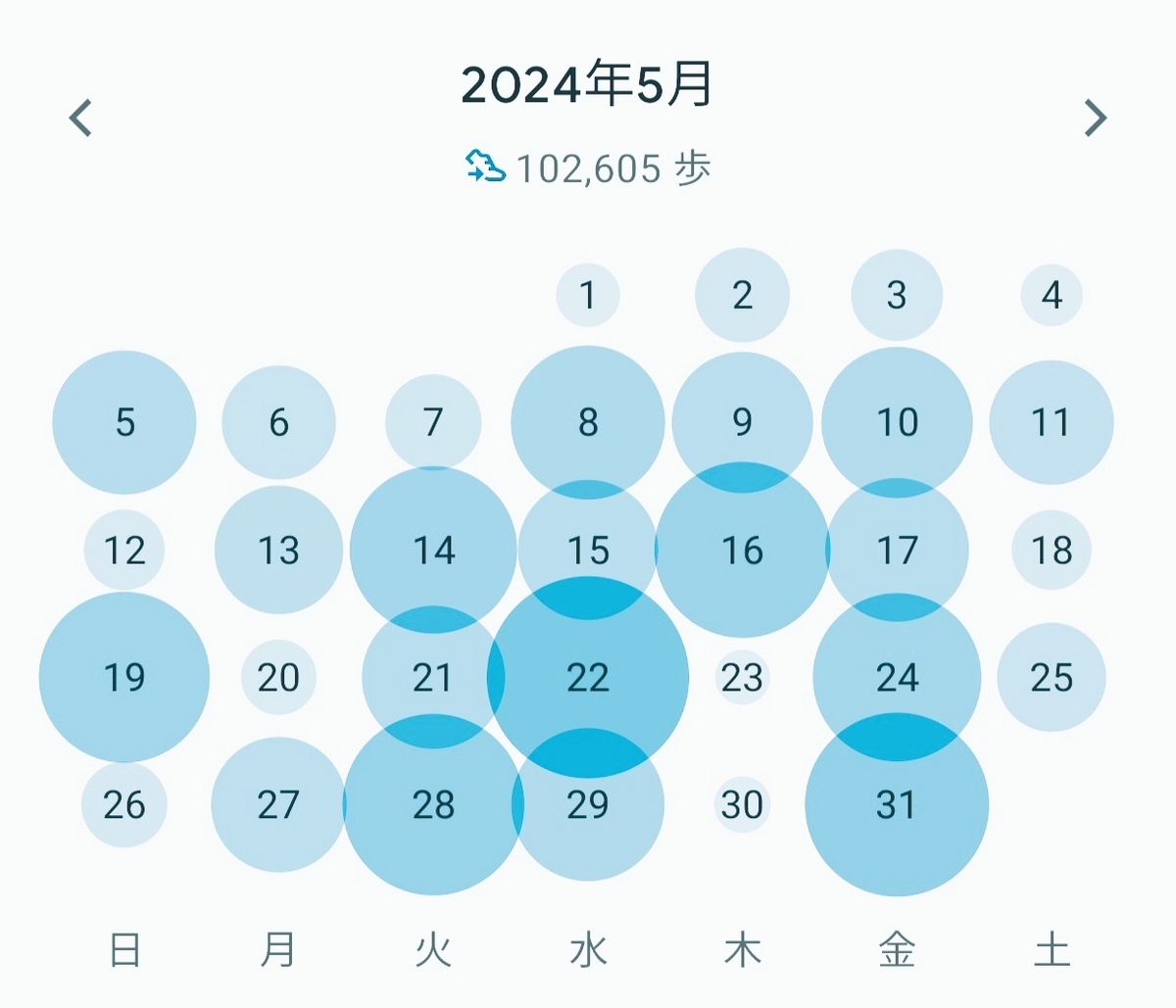This screenshot has width=1176, height=1008.
Task: View steps for May 16
Action: tap(742, 551)
